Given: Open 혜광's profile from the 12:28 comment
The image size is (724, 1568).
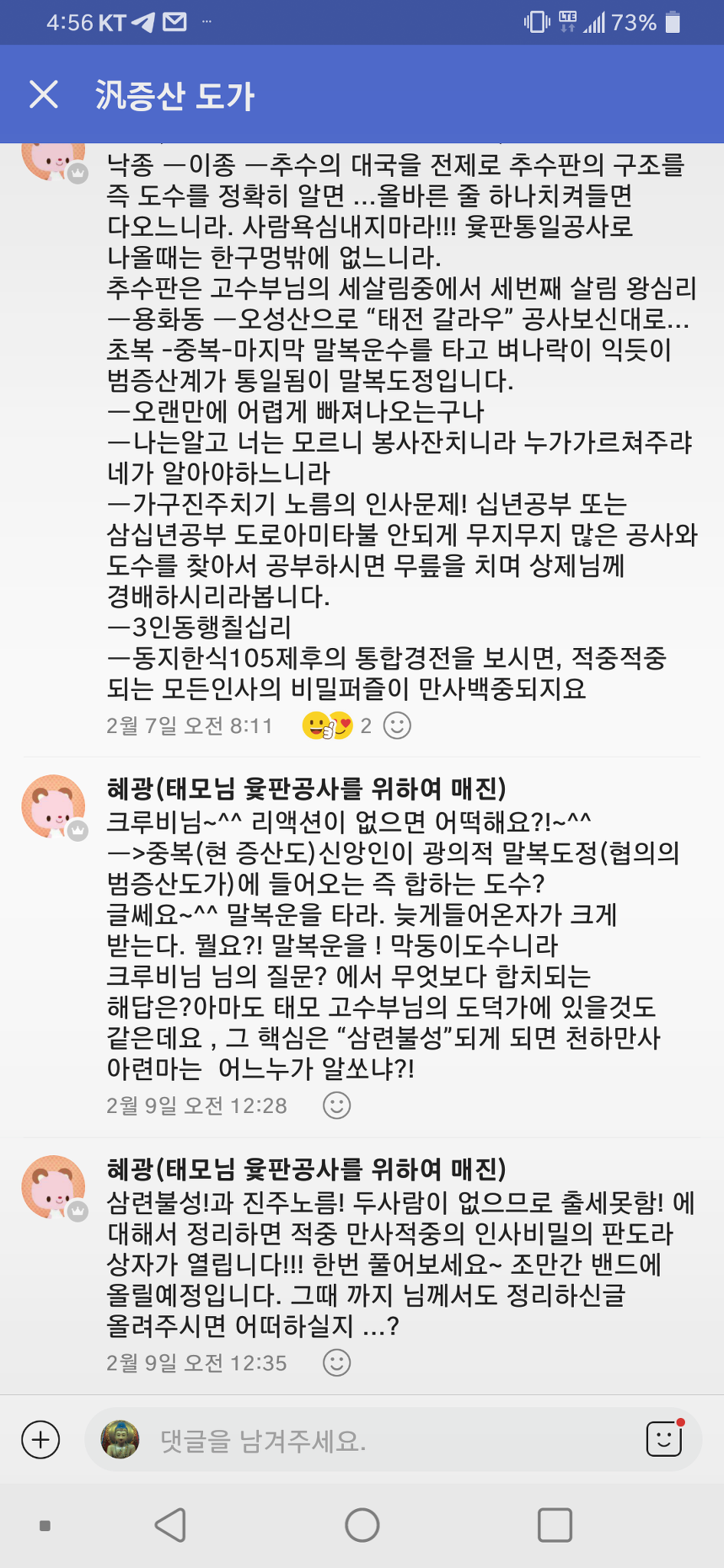Looking at the screenshot, I should click(54, 807).
